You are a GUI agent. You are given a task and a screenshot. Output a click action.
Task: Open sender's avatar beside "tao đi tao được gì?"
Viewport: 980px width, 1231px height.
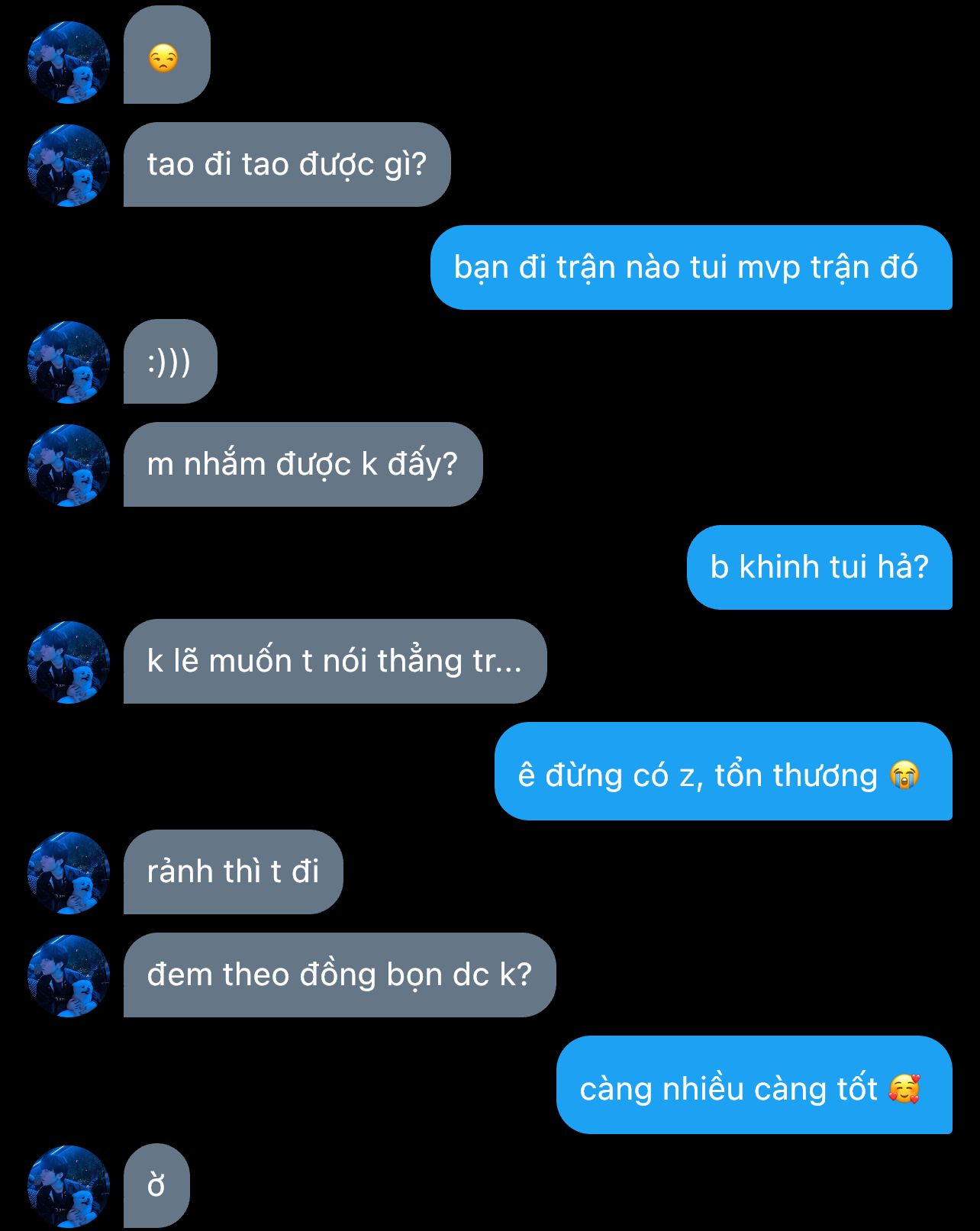[x=68, y=165]
